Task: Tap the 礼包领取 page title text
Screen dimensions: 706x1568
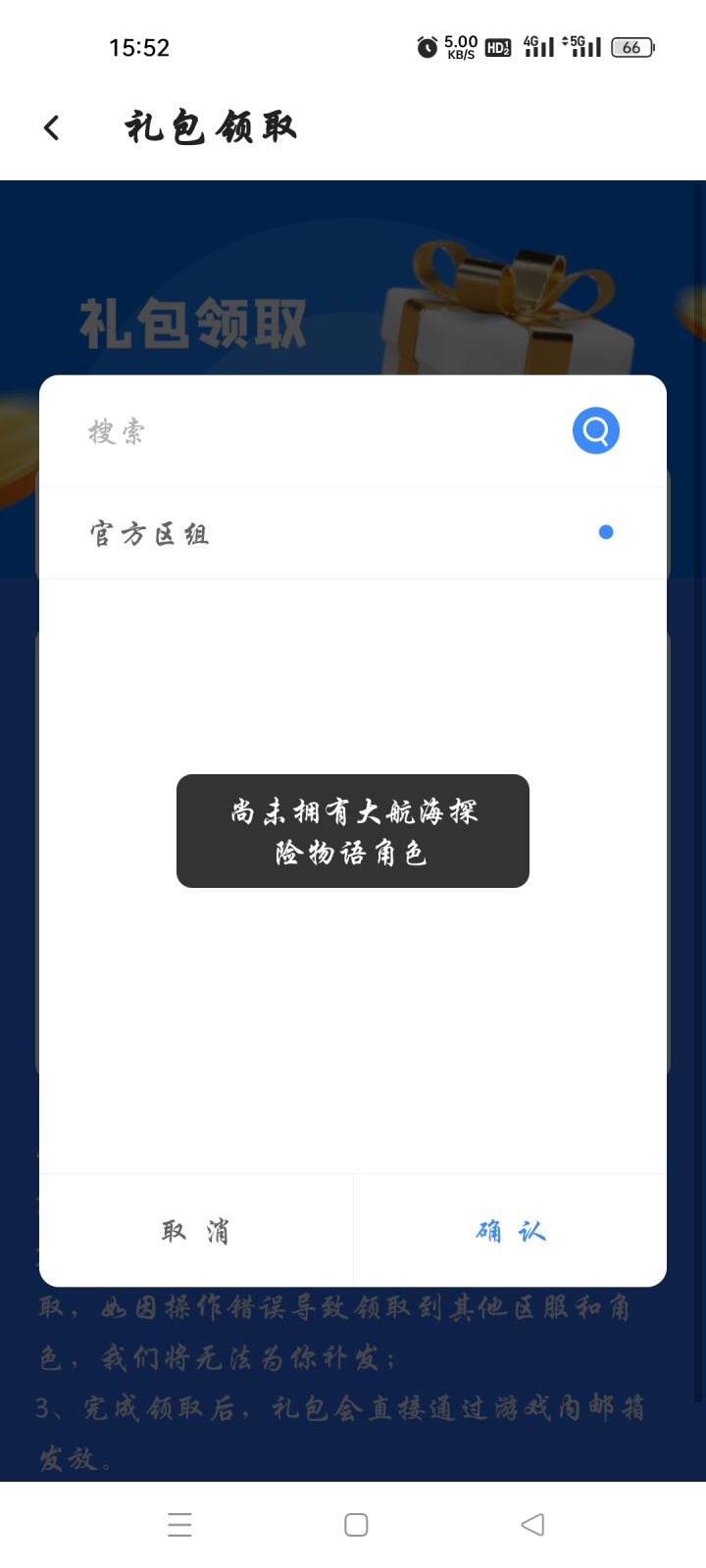Action: coord(208,127)
